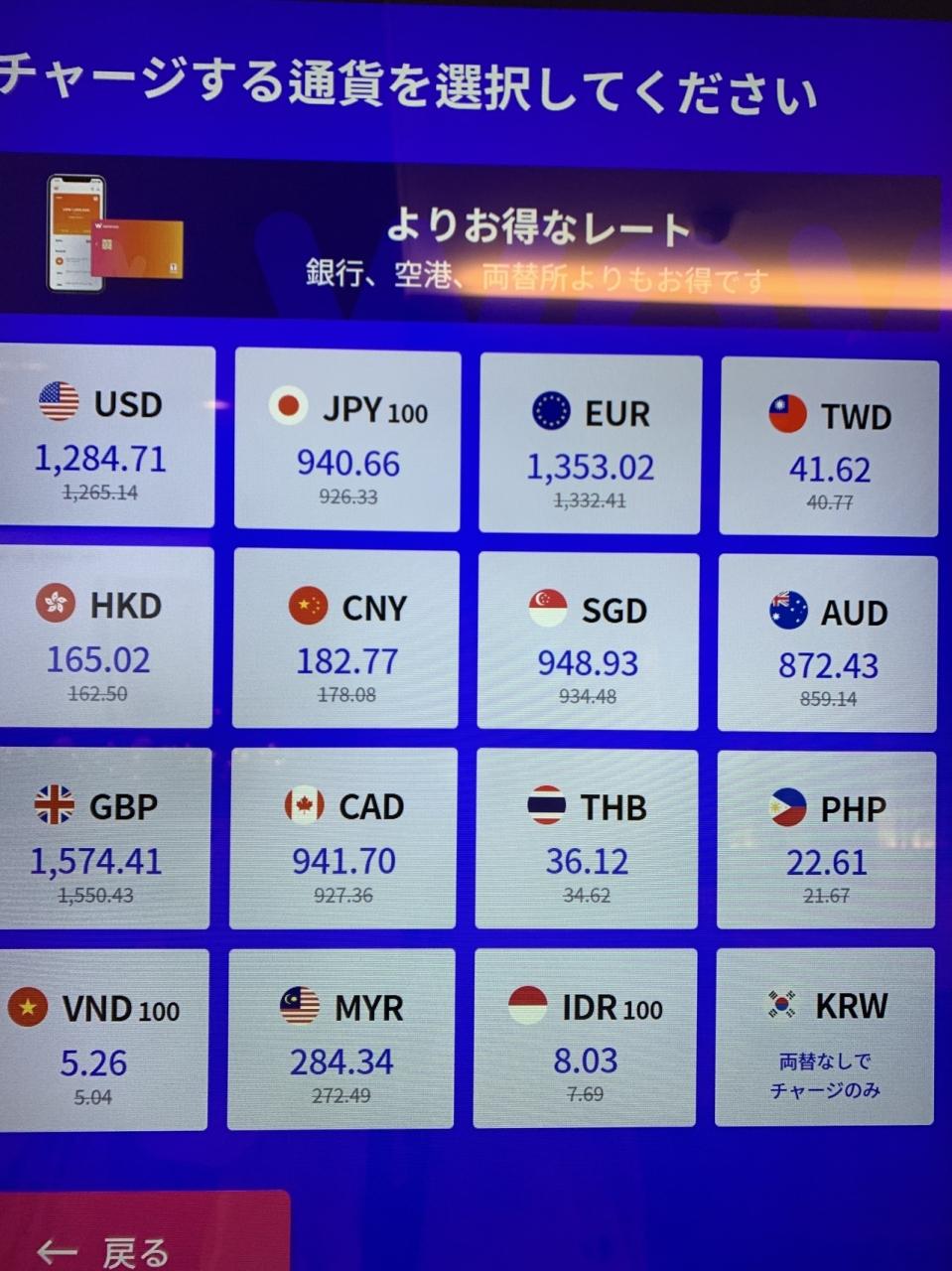Select the USD currency tile
Image resolution: width=952 pixels, height=1271 pixels.
click(x=104, y=437)
